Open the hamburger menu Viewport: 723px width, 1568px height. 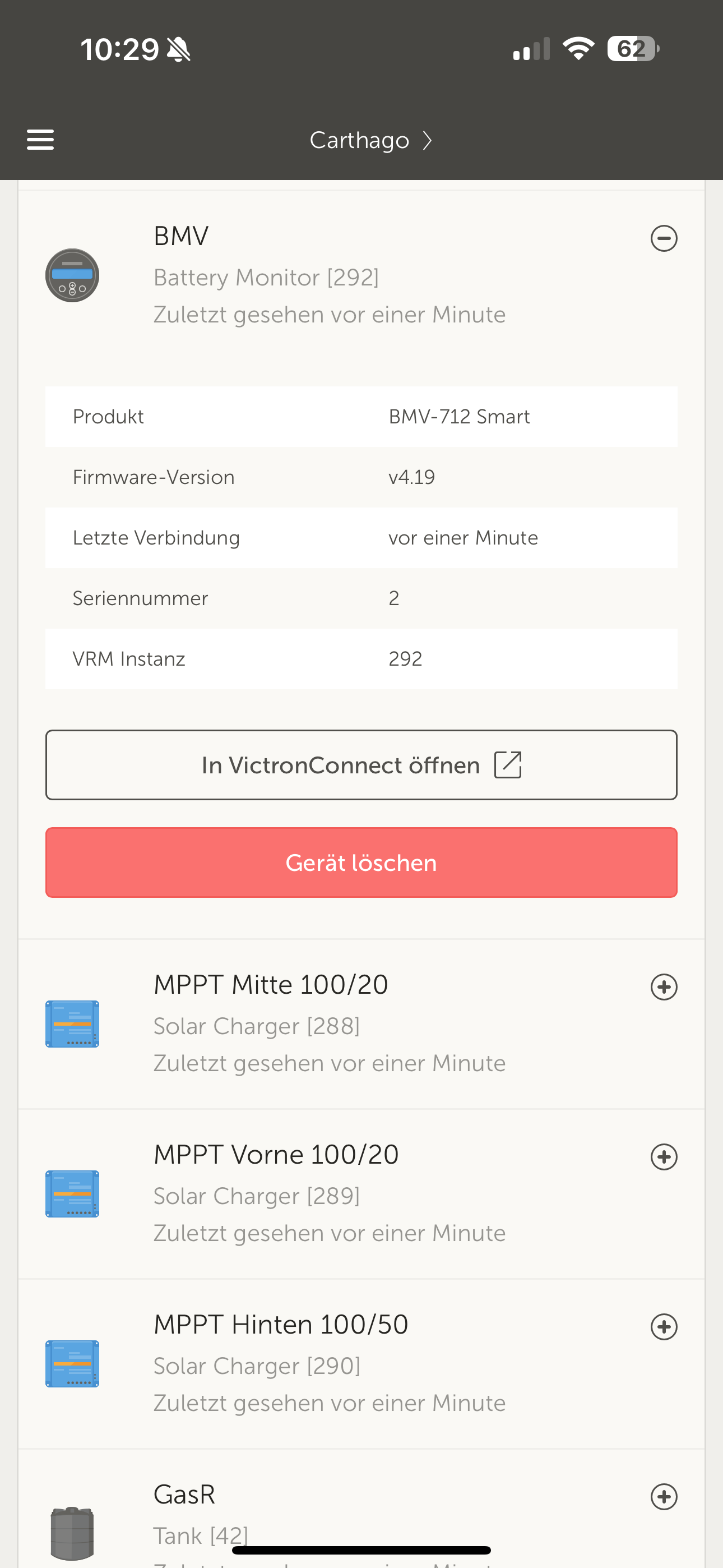pyautogui.click(x=40, y=140)
